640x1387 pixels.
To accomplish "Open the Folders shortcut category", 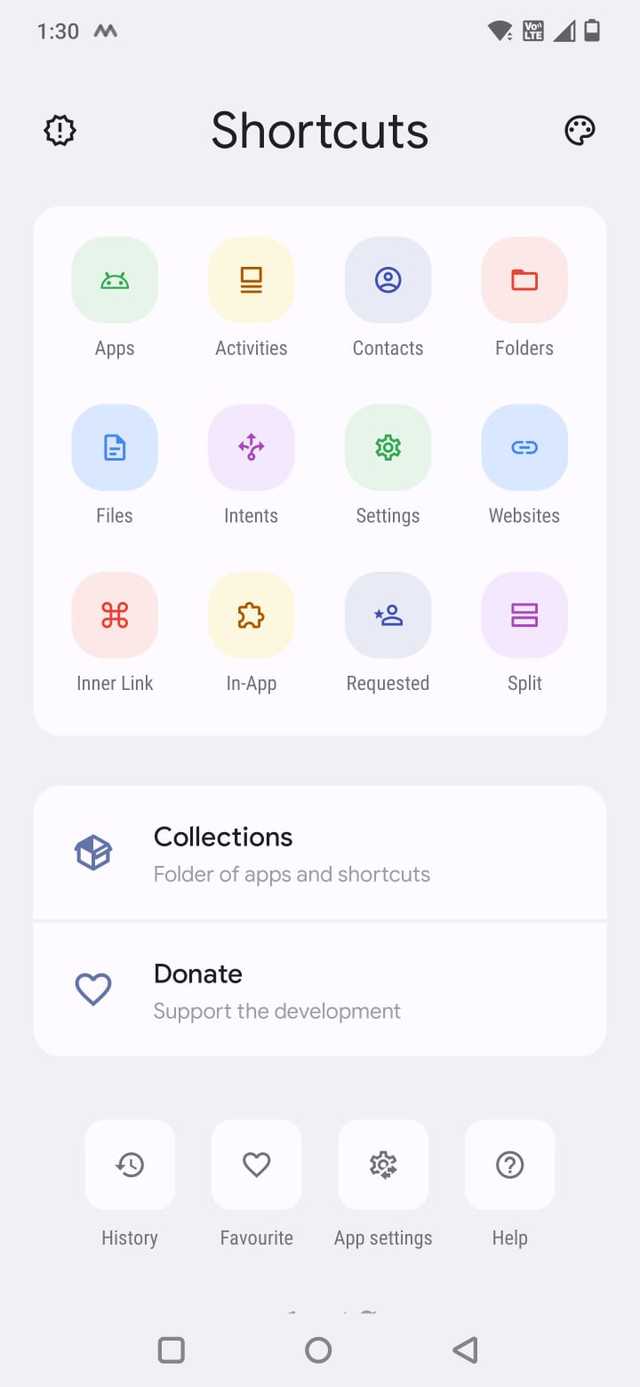I will [x=524, y=281].
